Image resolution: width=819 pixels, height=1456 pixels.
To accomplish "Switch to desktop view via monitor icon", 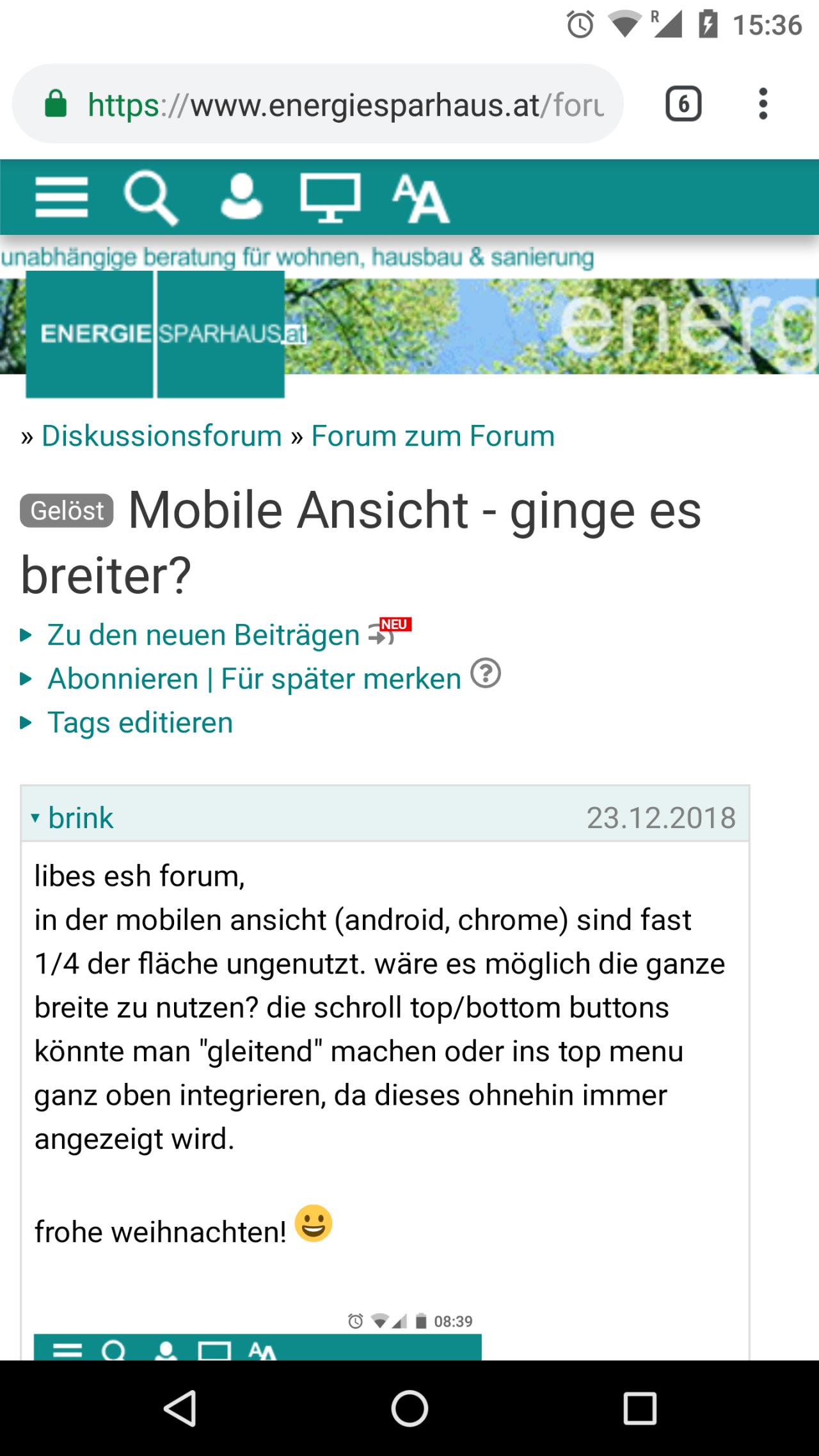I will 330,198.
